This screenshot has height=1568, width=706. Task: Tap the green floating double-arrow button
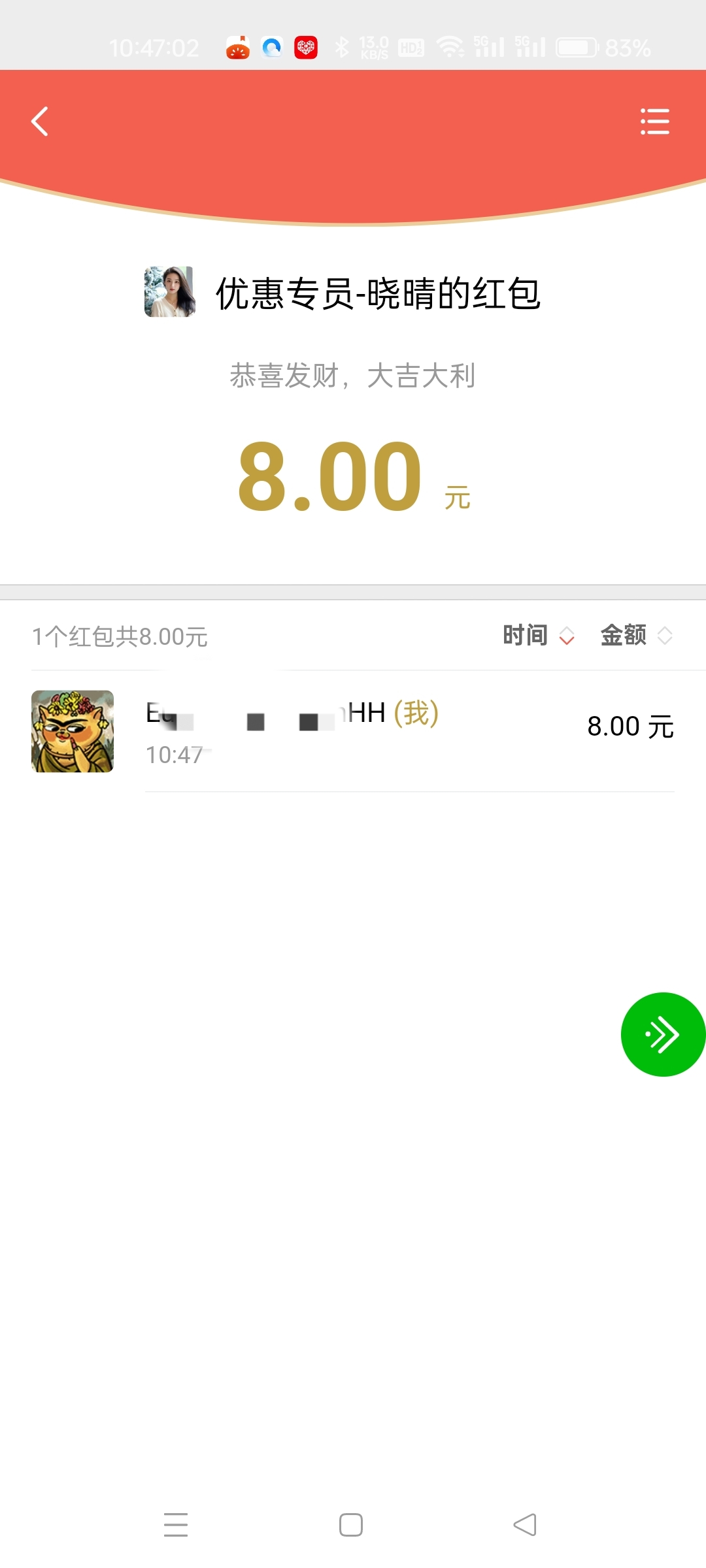click(x=662, y=1034)
